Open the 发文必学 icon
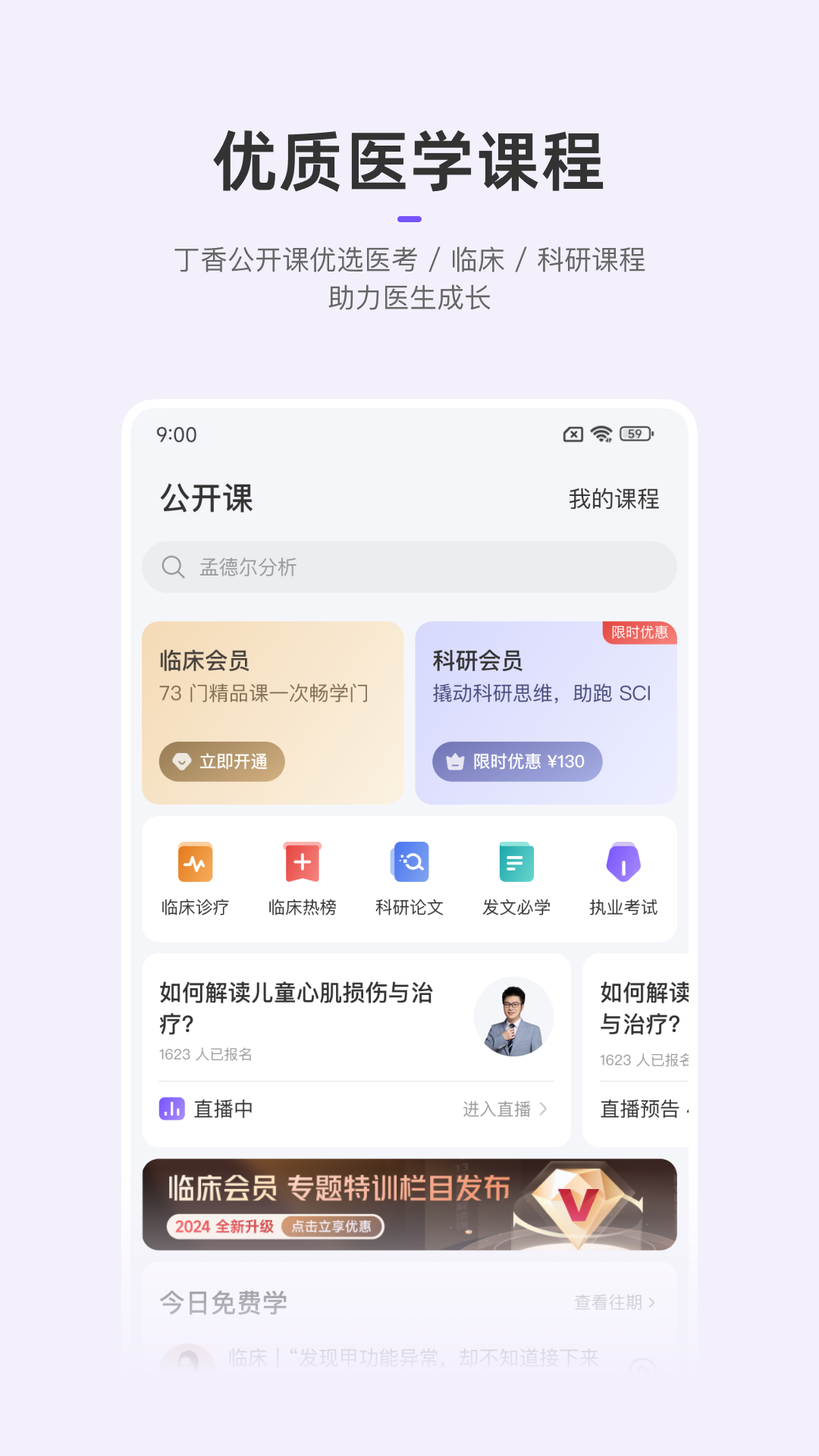The height and width of the screenshot is (1456, 819). [x=516, y=862]
